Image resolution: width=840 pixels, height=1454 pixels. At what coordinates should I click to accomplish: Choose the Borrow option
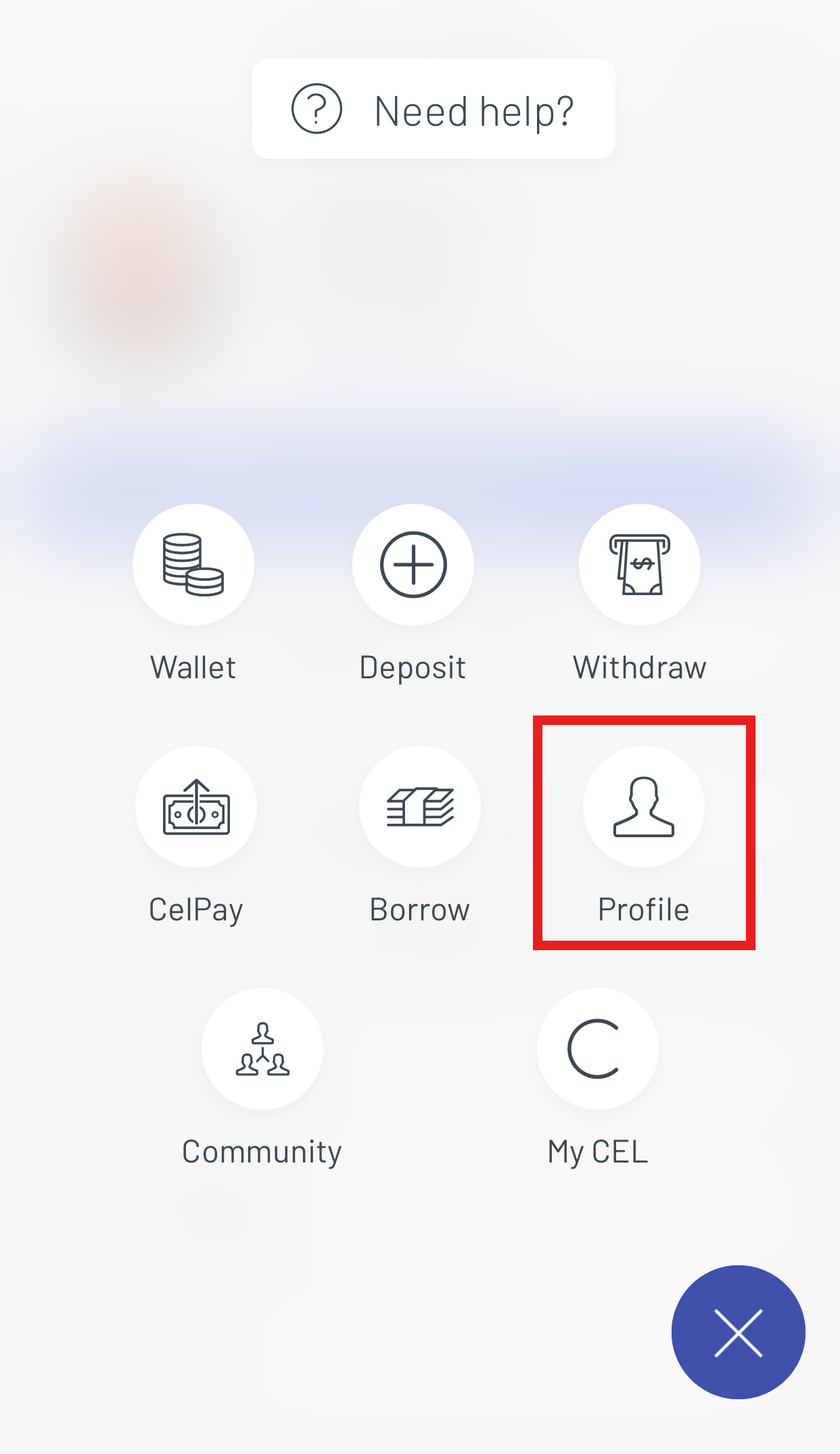tap(420, 807)
